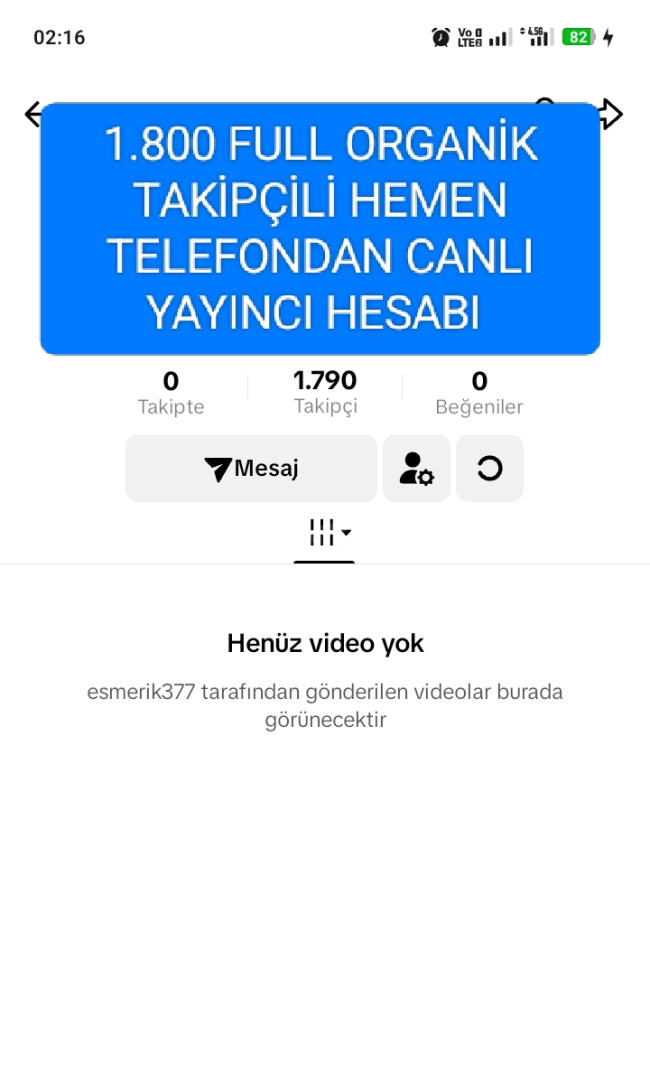The image size is (650, 1080).
Task: Open the 1.790 Takipçi followers list
Action: tap(325, 392)
